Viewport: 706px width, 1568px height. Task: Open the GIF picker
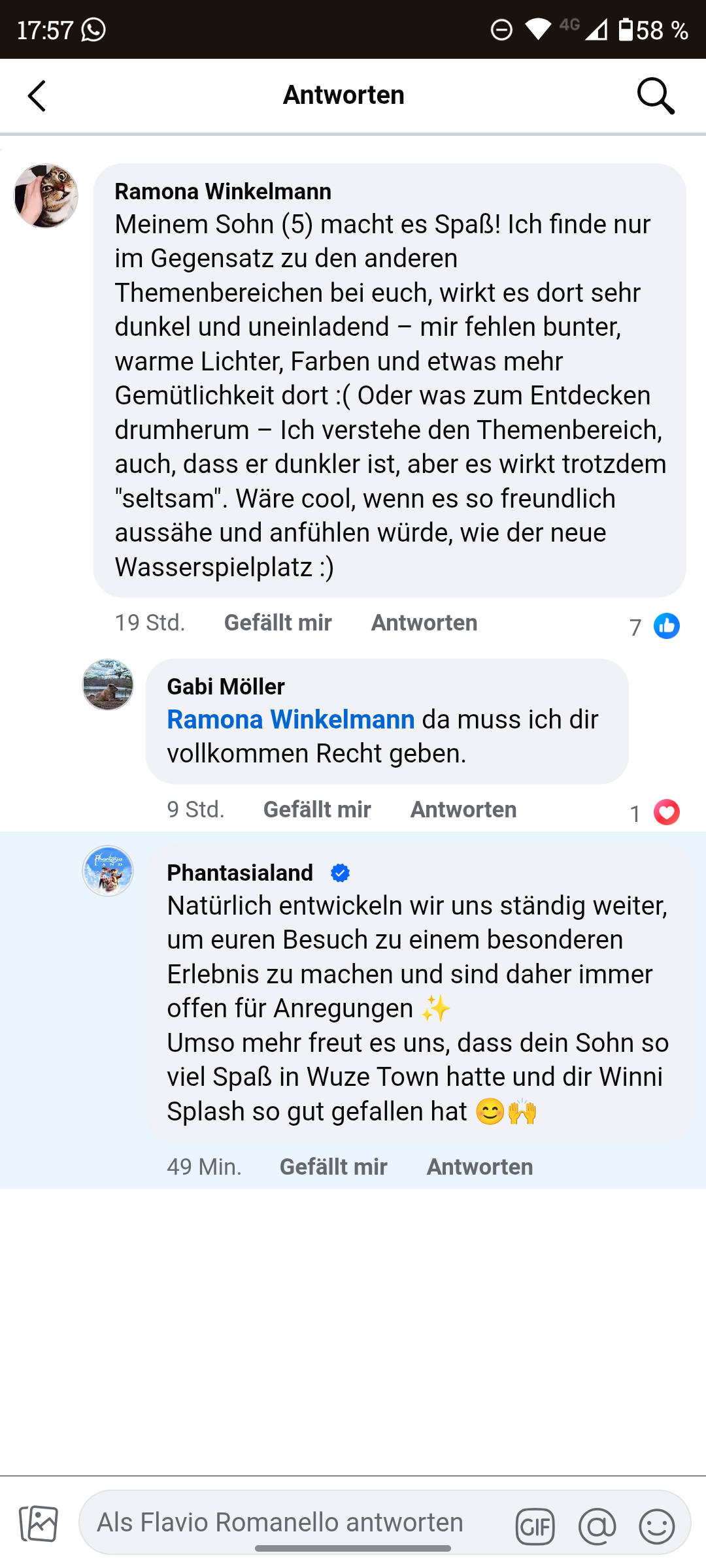(535, 1526)
